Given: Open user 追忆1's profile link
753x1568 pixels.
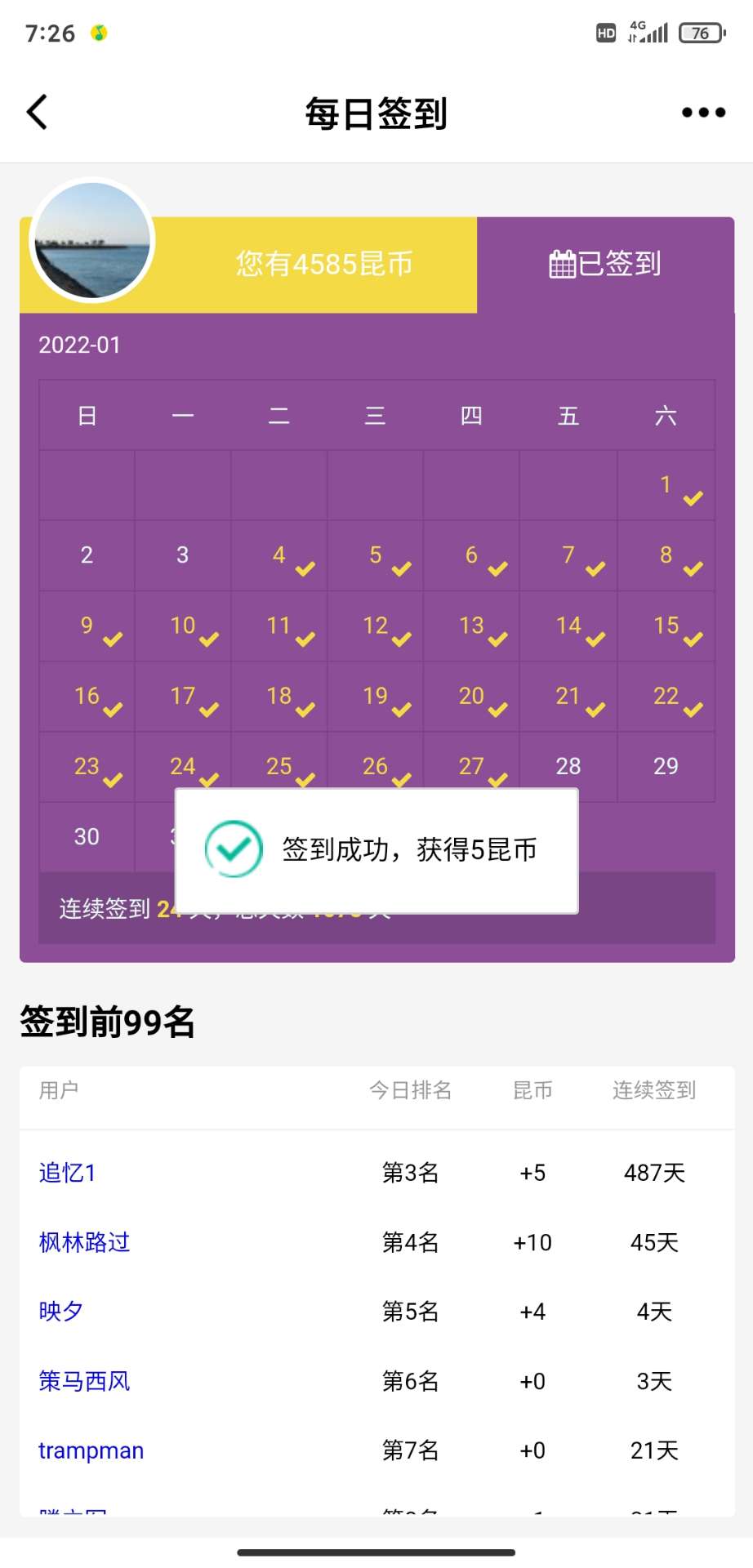Looking at the screenshot, I should pos(67,1173).
